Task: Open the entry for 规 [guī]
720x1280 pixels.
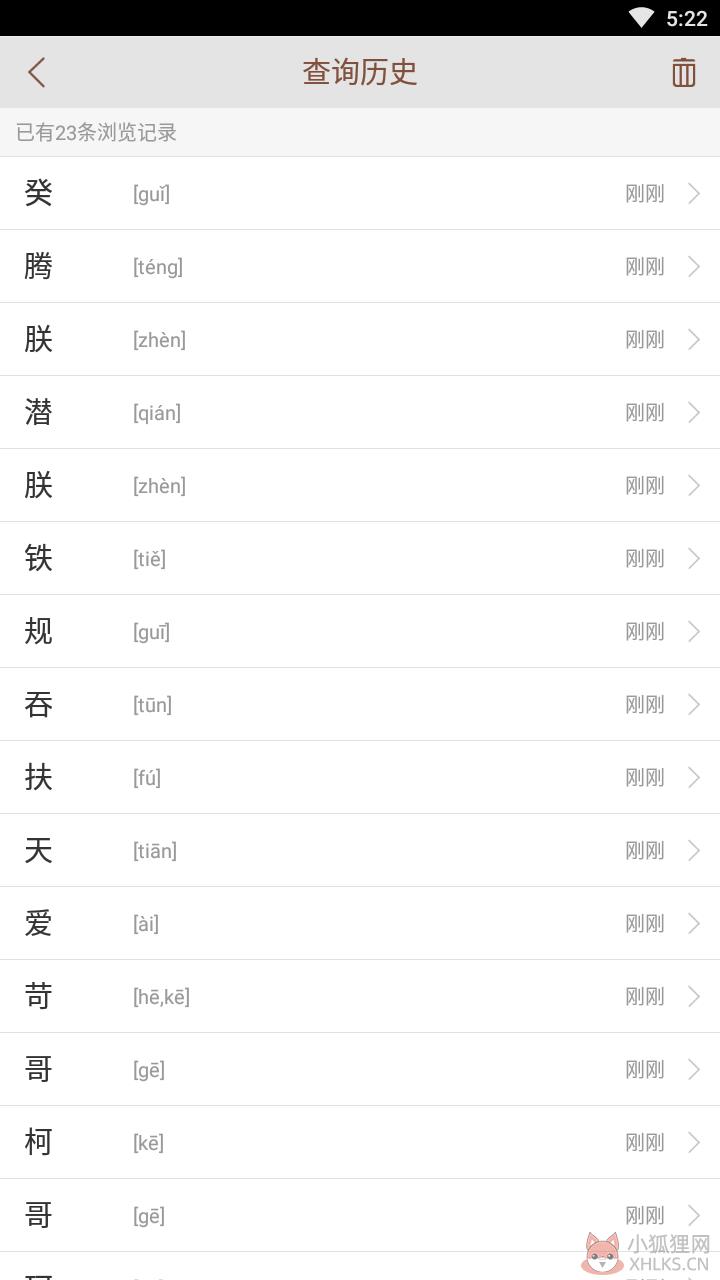Action: [360, 631]
